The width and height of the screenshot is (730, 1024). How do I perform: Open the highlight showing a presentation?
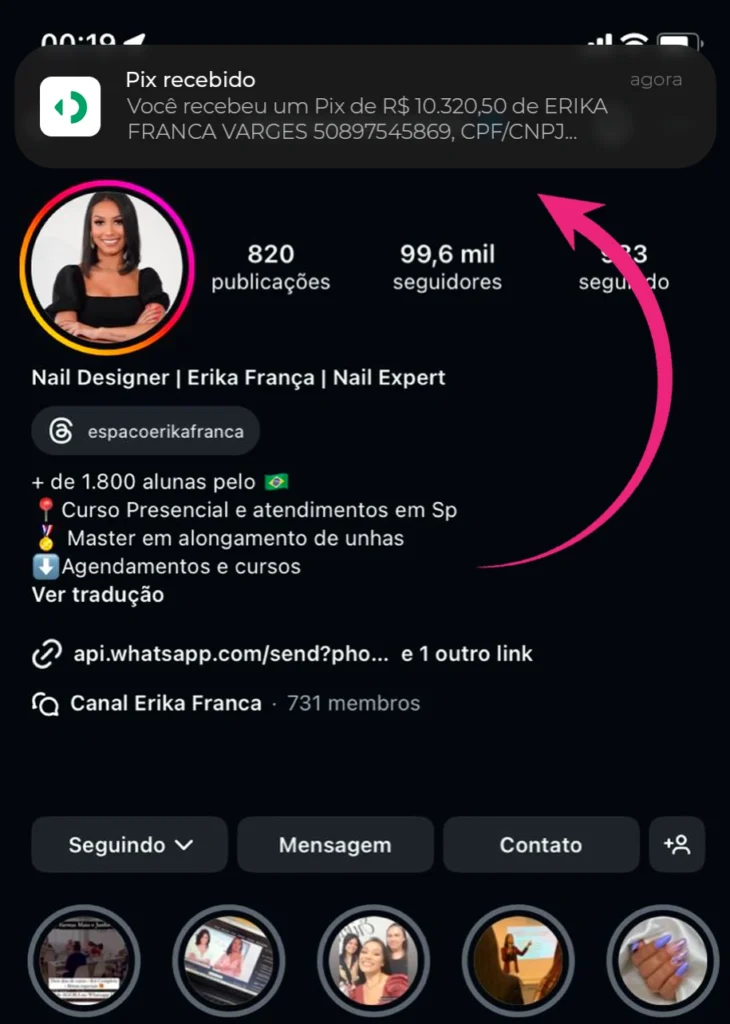(x=518, y=960)
